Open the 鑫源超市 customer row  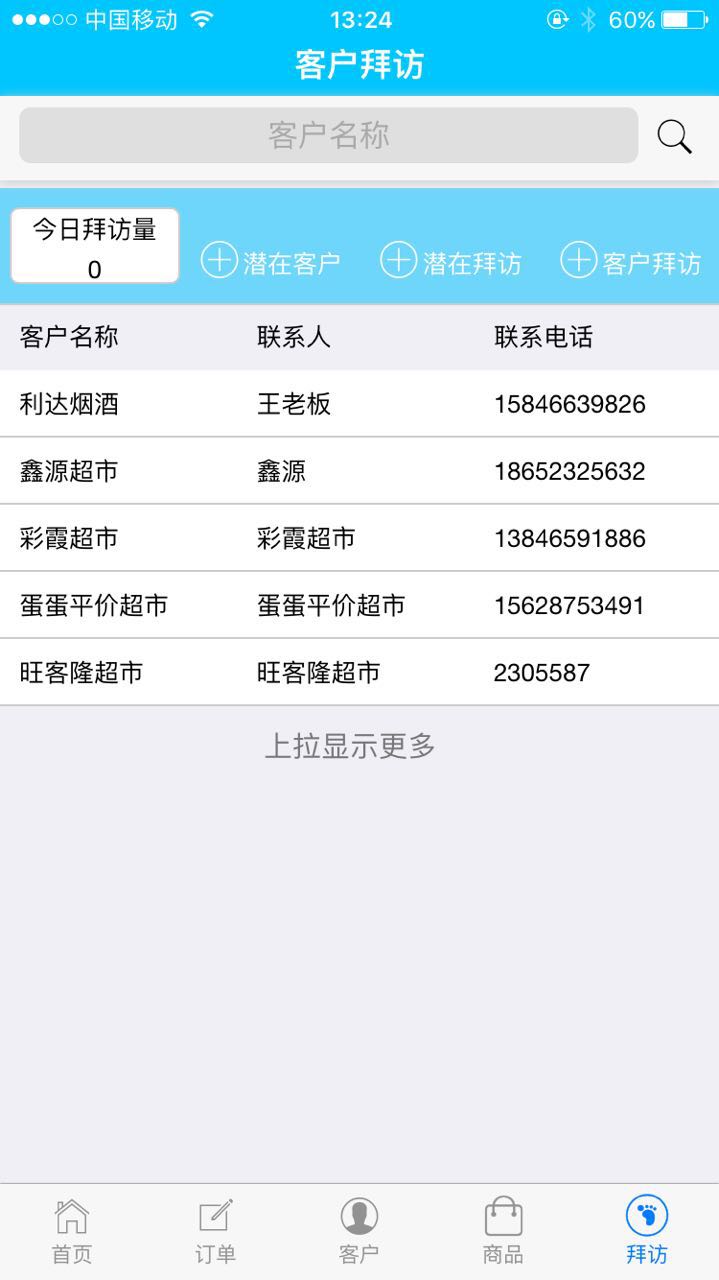359,471
